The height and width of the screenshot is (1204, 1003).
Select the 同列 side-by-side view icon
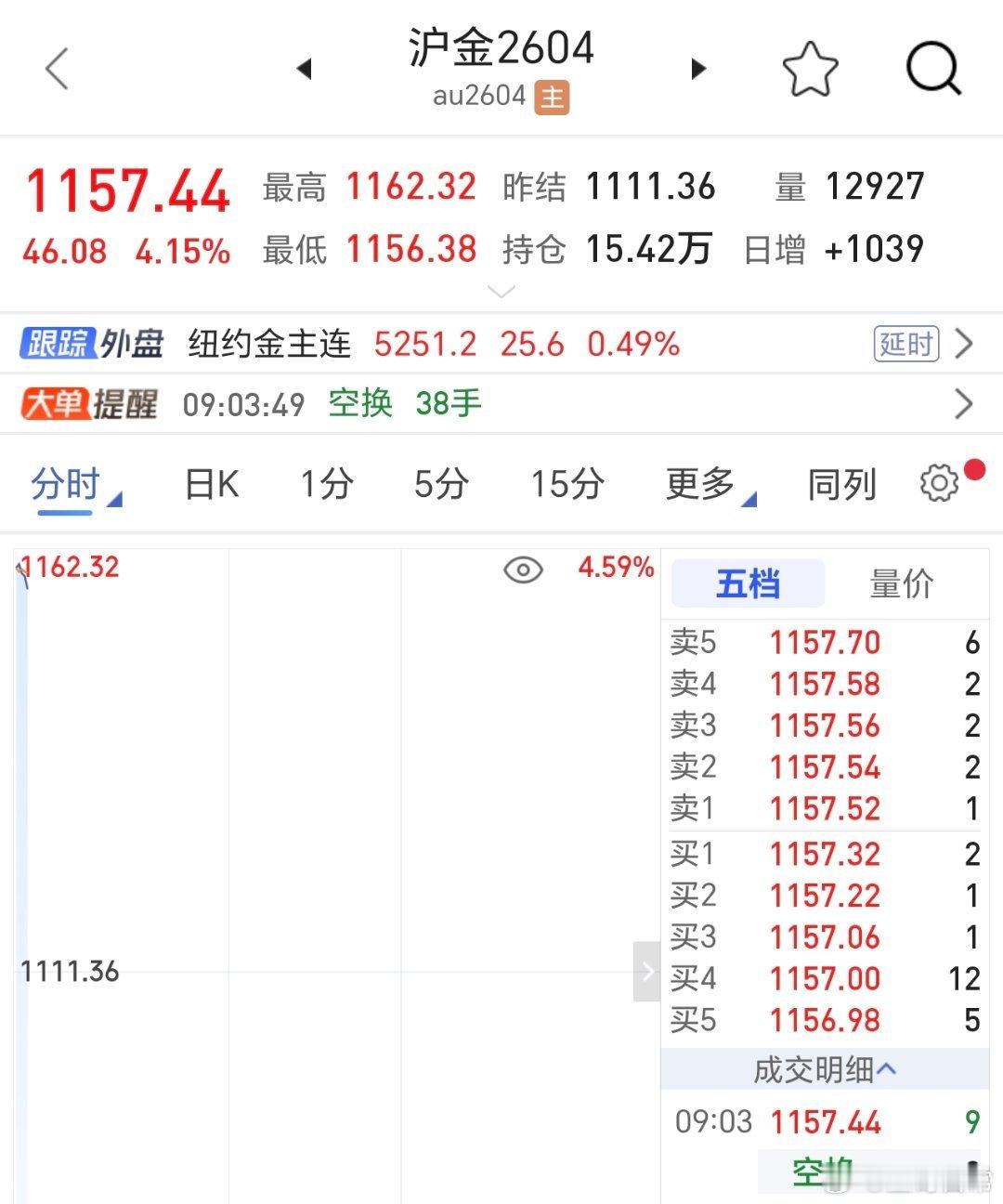[841, 484]
